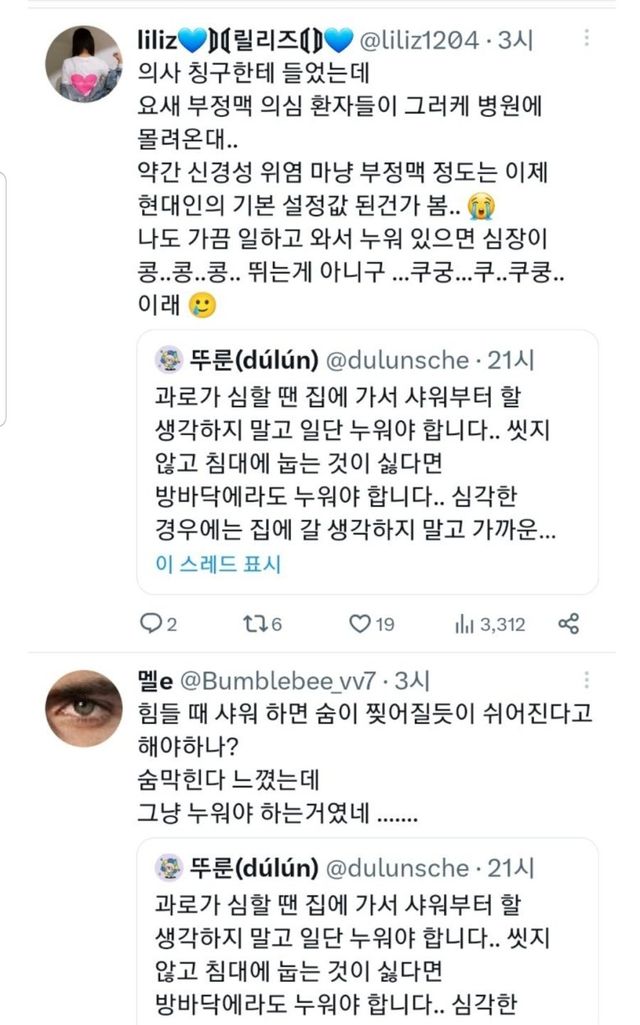Tap '이 스레드 표시' link
640x1025 pixels.
pos(218,563)
